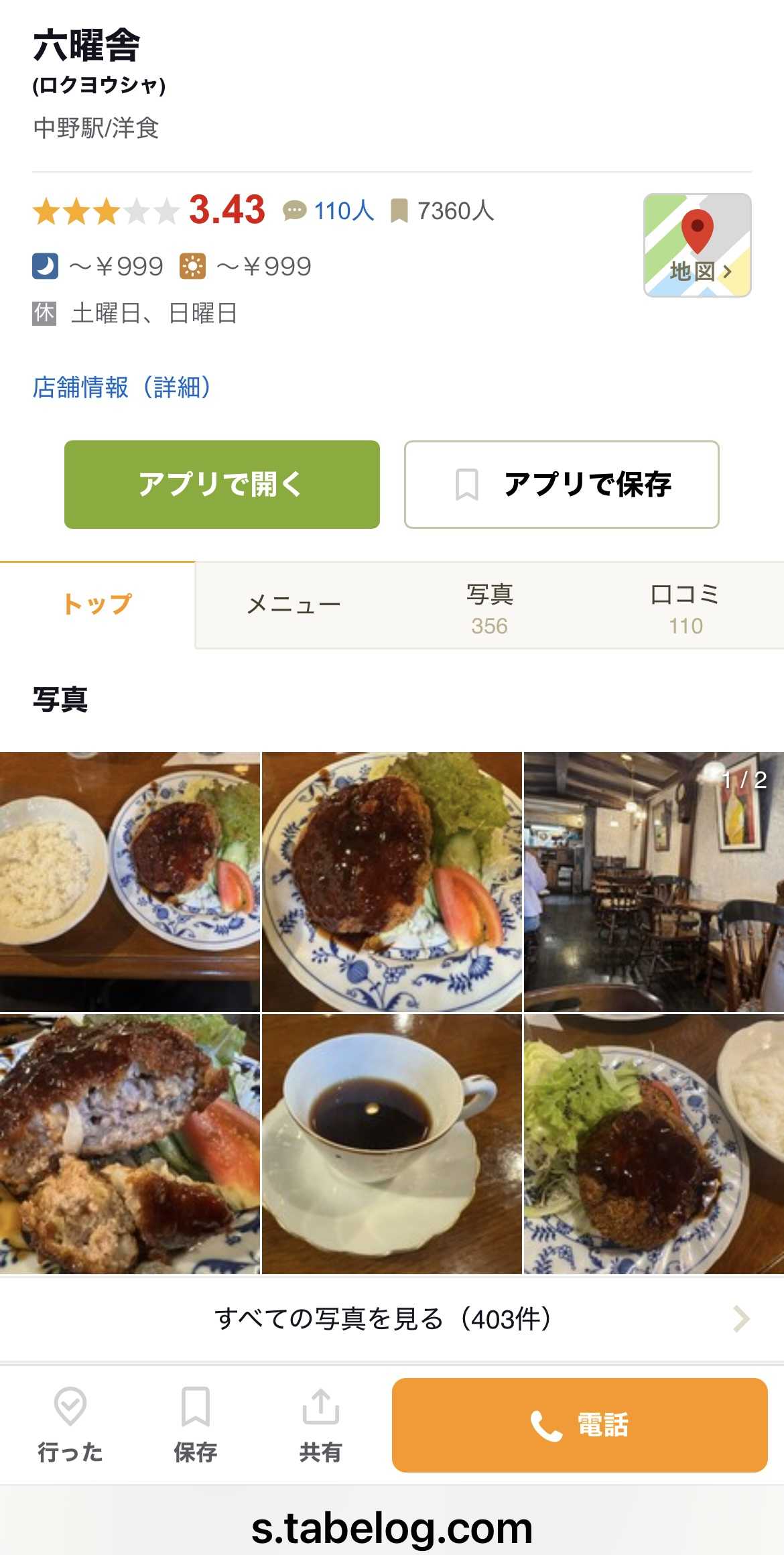Switch to the メニュー tab
Image resolution: width=784 pixels, height=1555 pixels.
tap(293, 606)
